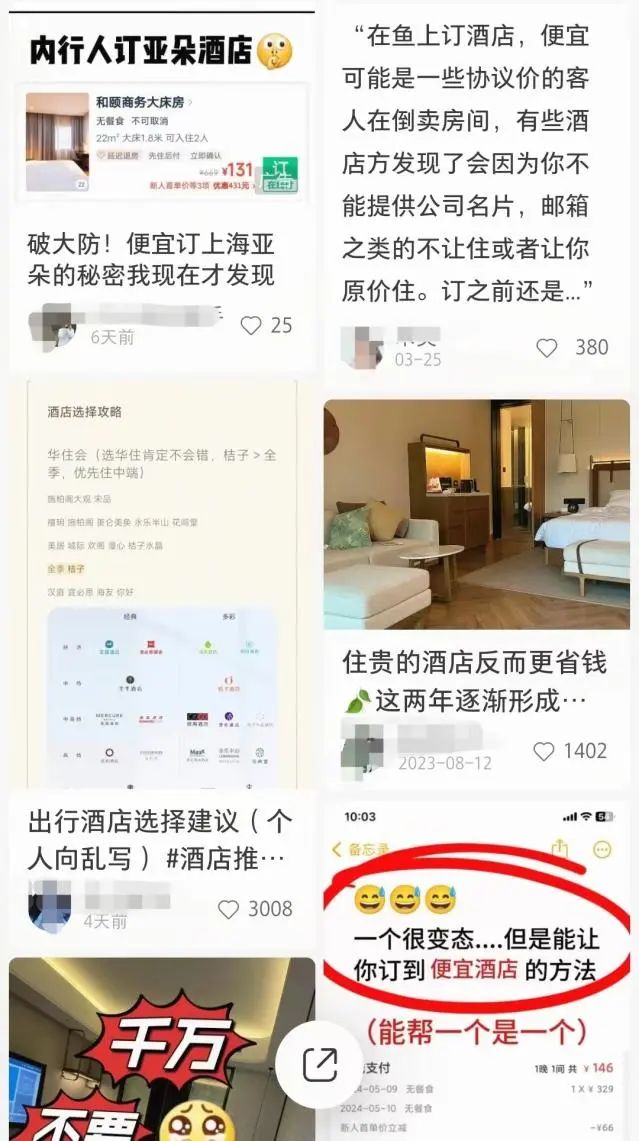The width and height of the screenshot is (639, 1141).
Task: Open author avatar of the 6天前 post
Action: click(x=52, y=325)
